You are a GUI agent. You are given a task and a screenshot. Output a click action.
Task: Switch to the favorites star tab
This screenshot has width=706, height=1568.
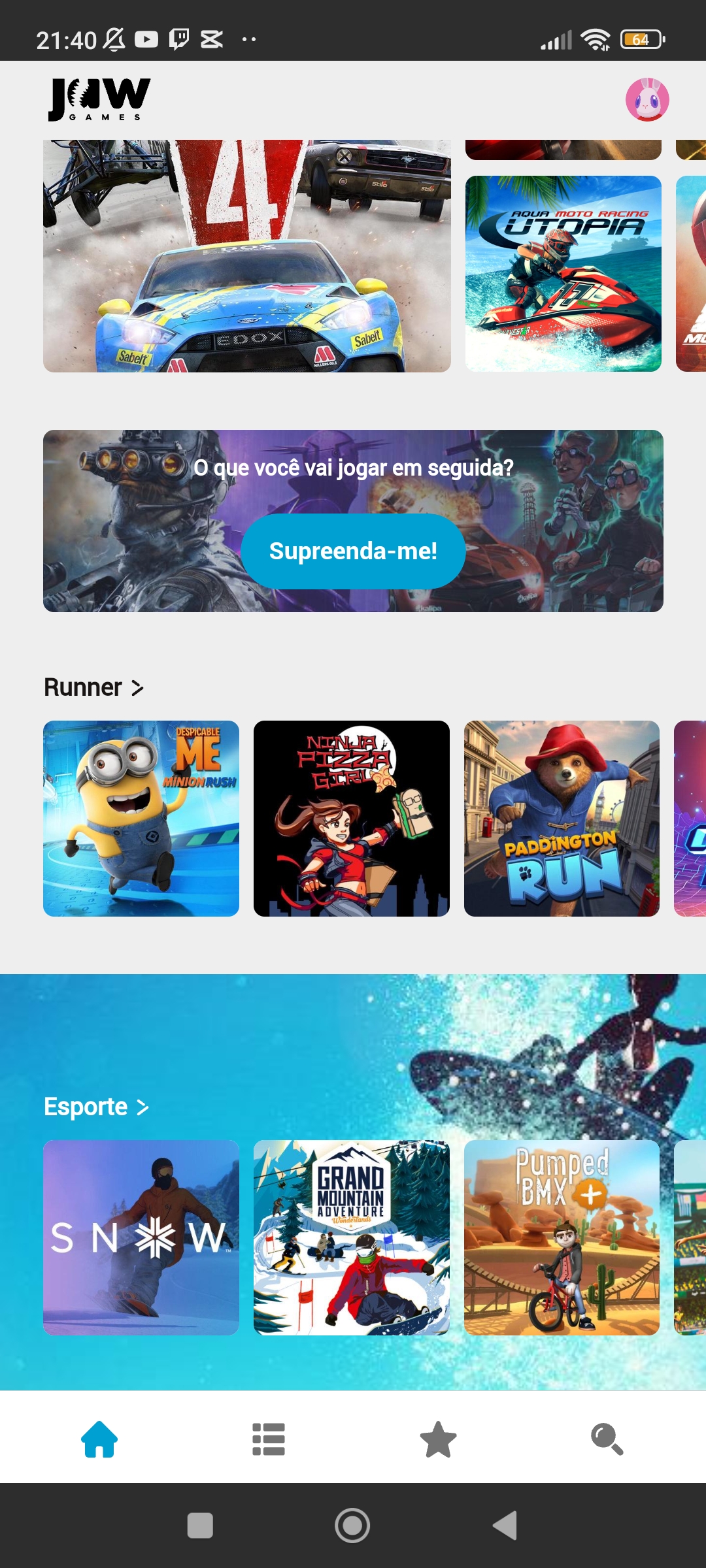pyautogui.click(x=438, y=1439)
